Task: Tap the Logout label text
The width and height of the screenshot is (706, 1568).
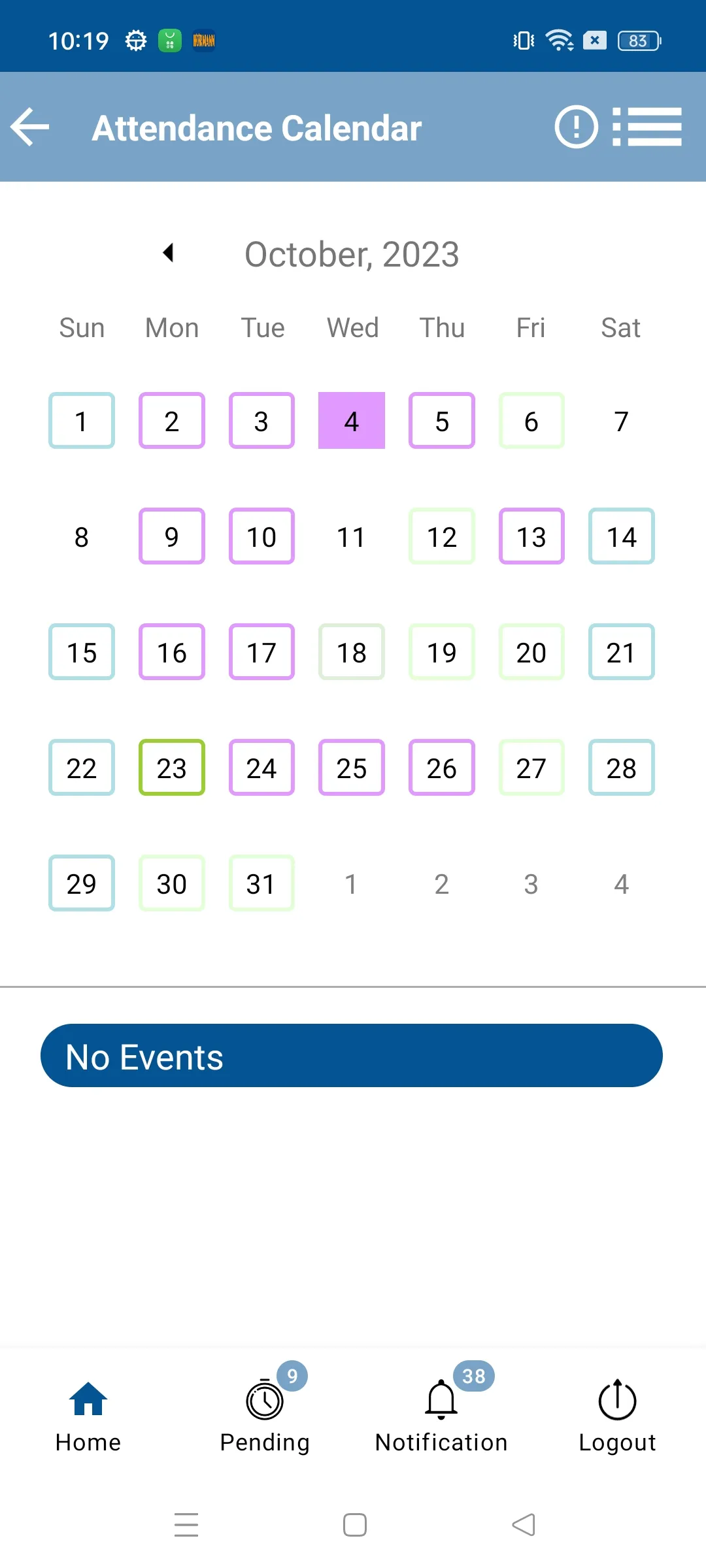Action: (x=617, y=1442)
